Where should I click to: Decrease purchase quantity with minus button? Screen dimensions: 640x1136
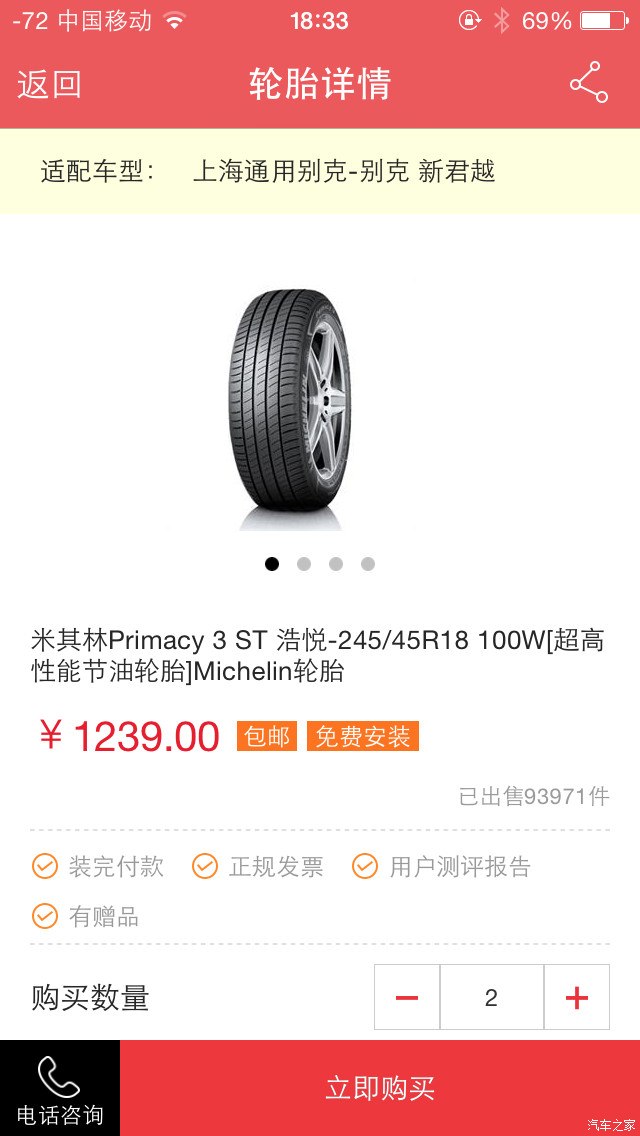[407, 997]
